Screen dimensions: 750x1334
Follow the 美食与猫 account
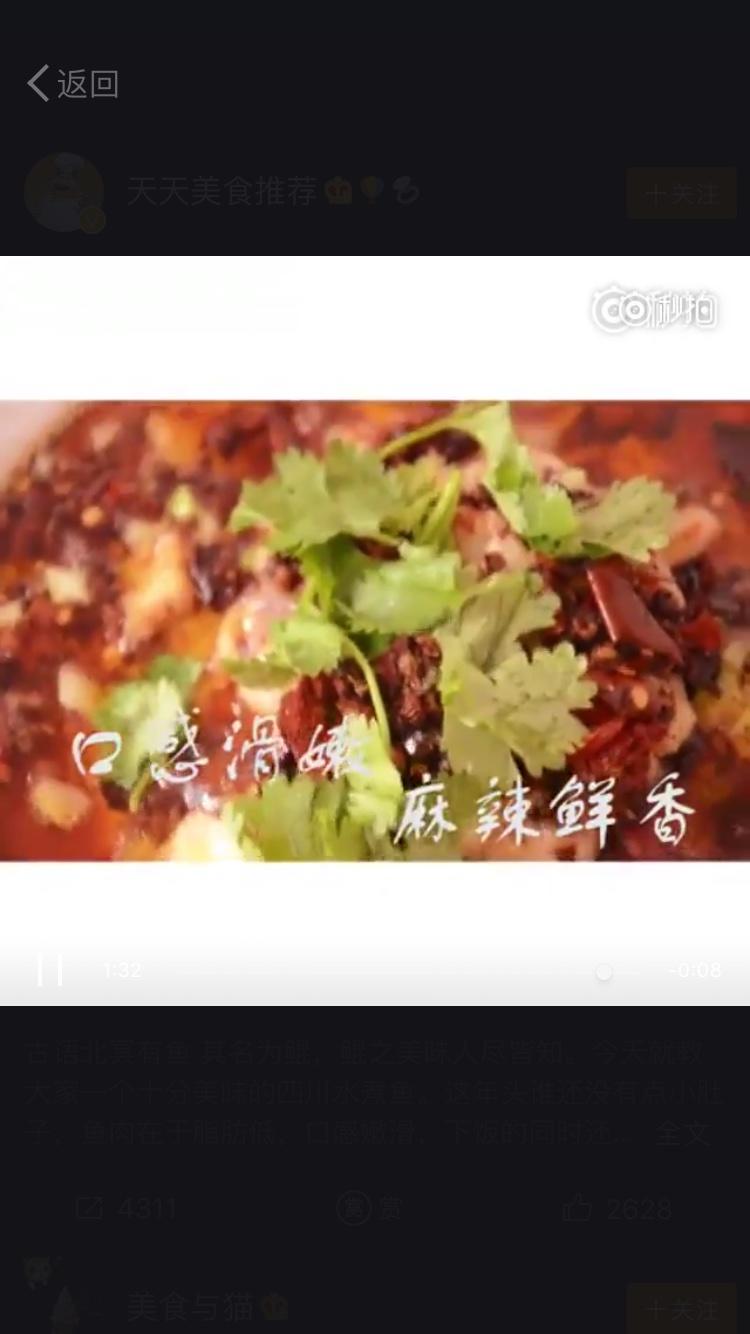(x=681, y=1308)
